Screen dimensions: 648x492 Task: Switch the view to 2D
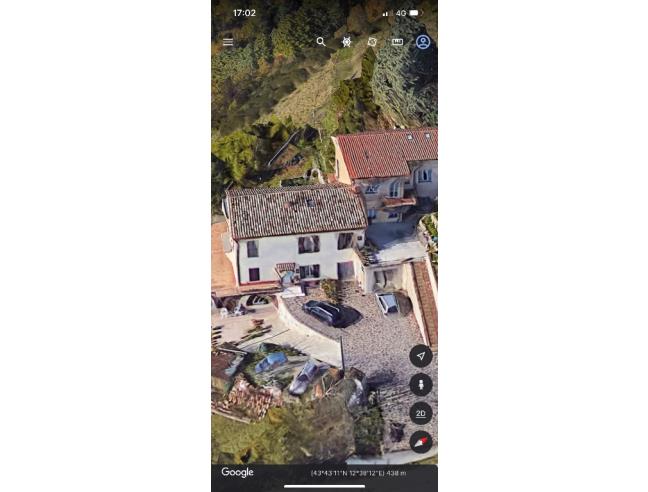click(x=421, y=413)
